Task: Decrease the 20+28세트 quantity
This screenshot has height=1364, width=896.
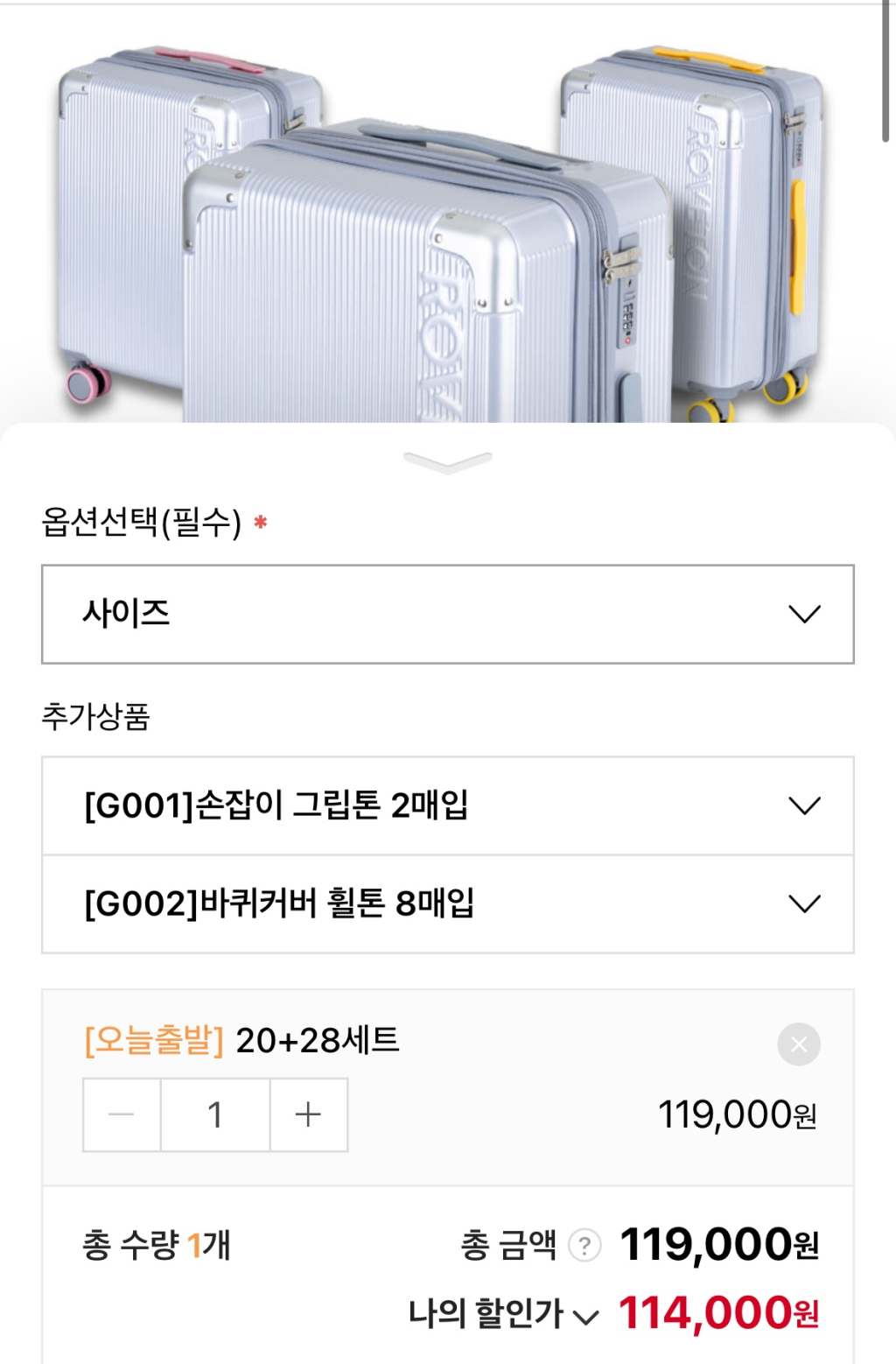Action: (122, 1114)
